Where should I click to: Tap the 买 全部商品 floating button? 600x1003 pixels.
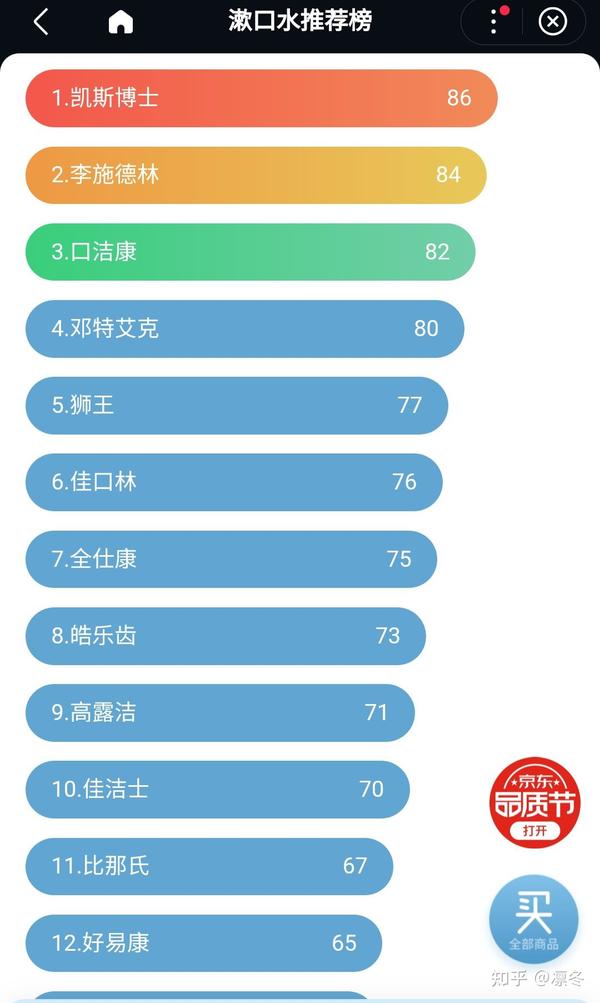coord(533,919)
